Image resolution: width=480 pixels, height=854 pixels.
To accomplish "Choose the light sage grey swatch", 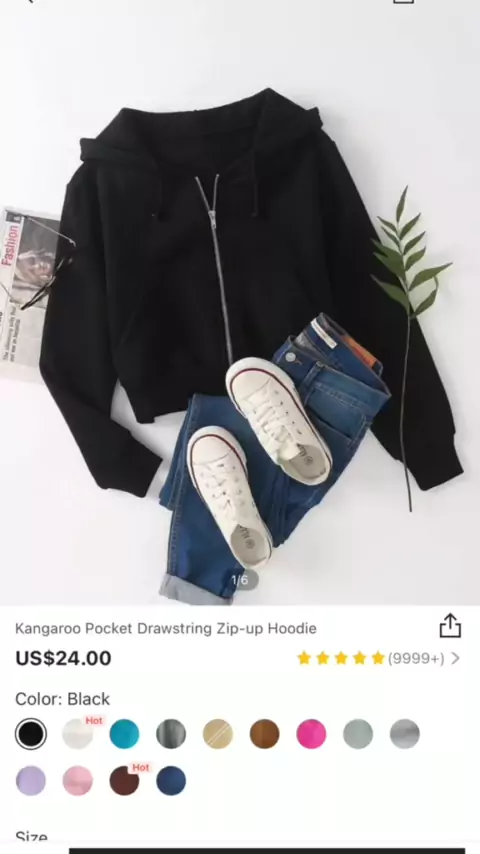I will coord(358,734).
